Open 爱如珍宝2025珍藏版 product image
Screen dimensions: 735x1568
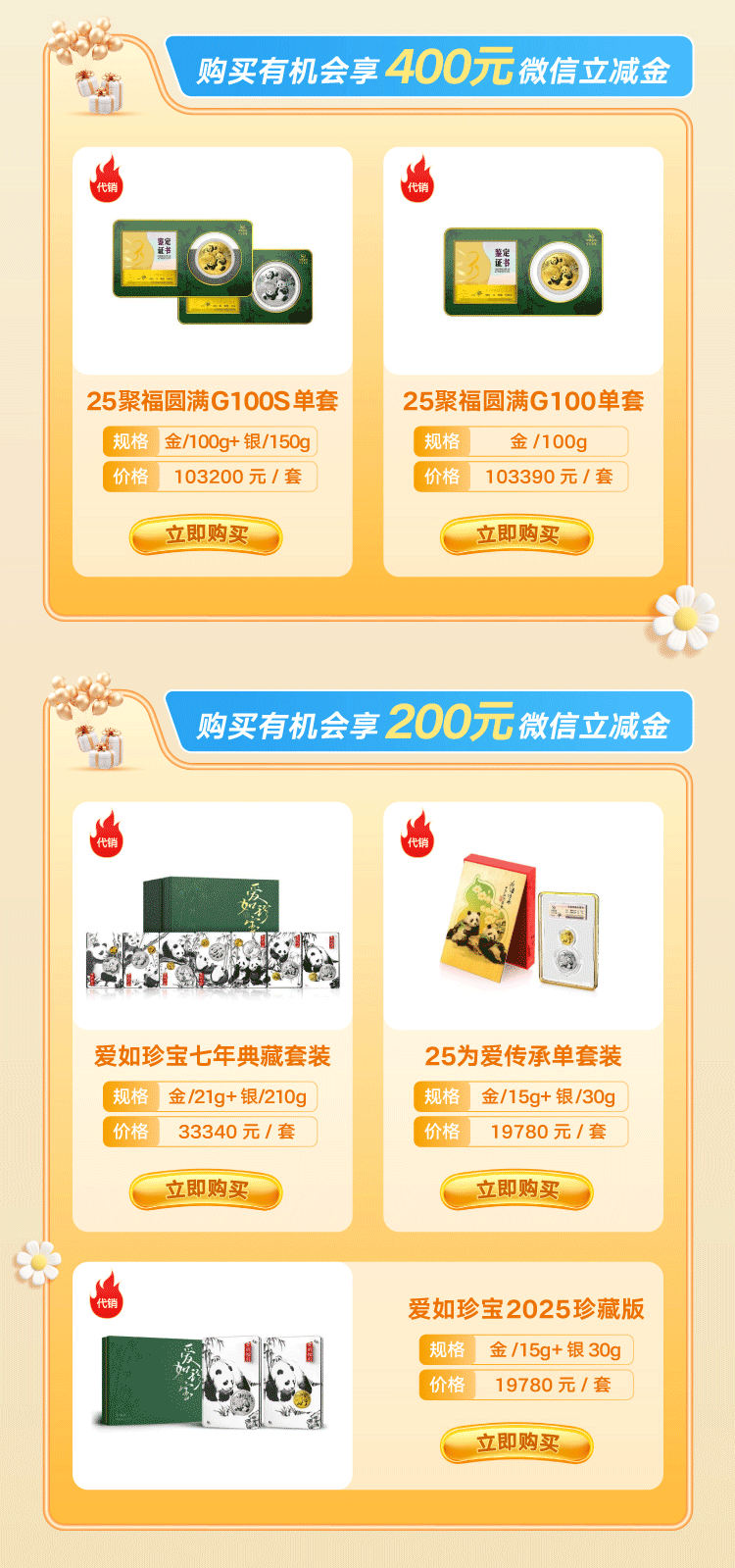213,1378
